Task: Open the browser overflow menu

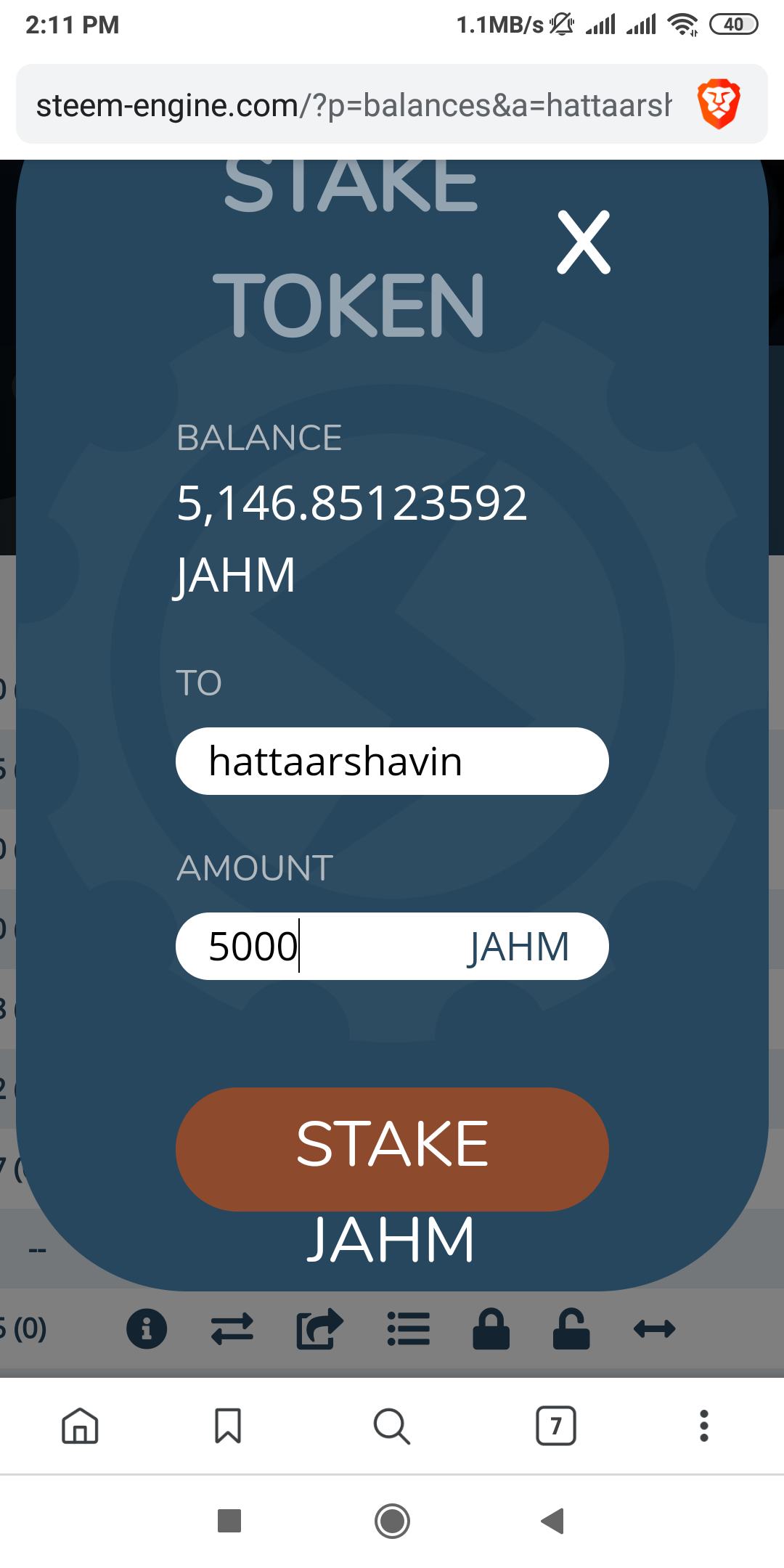Action: coord(703,1426)
